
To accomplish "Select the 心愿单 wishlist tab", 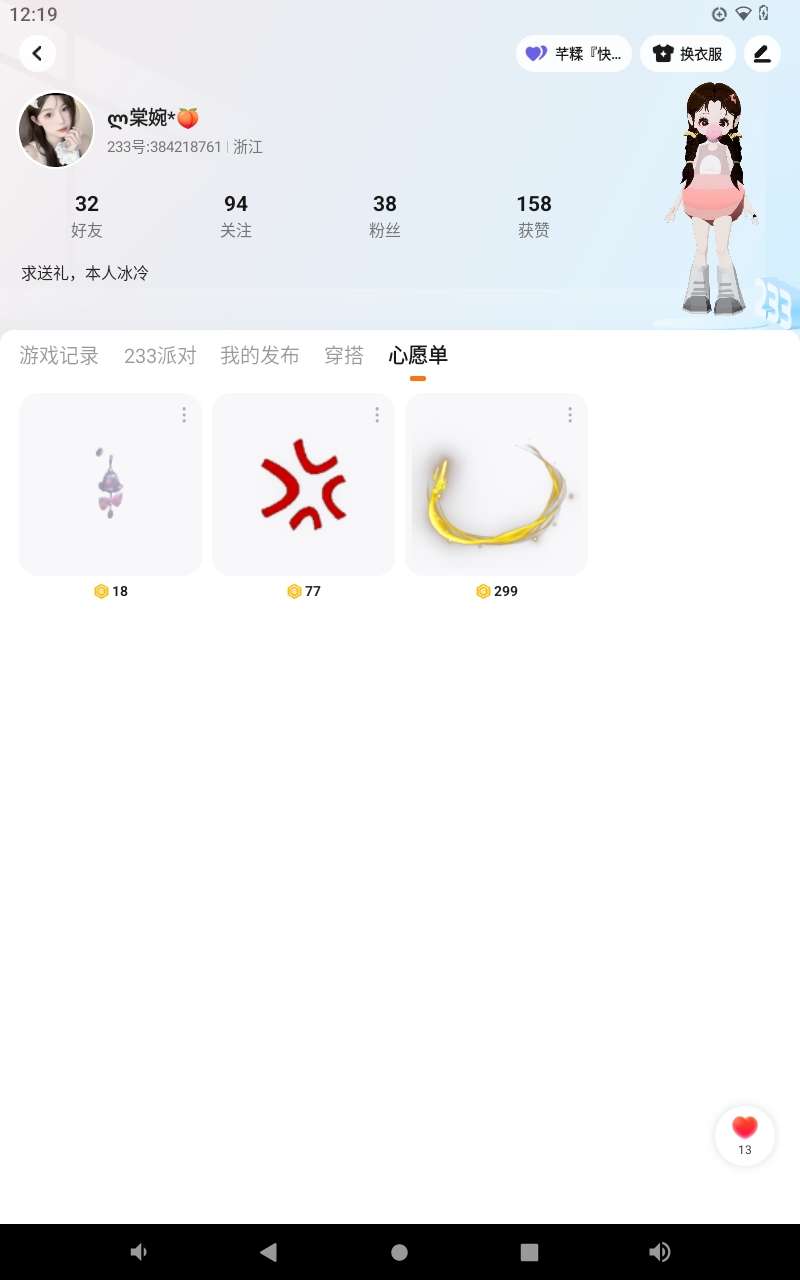I will [x=418, y=356].
